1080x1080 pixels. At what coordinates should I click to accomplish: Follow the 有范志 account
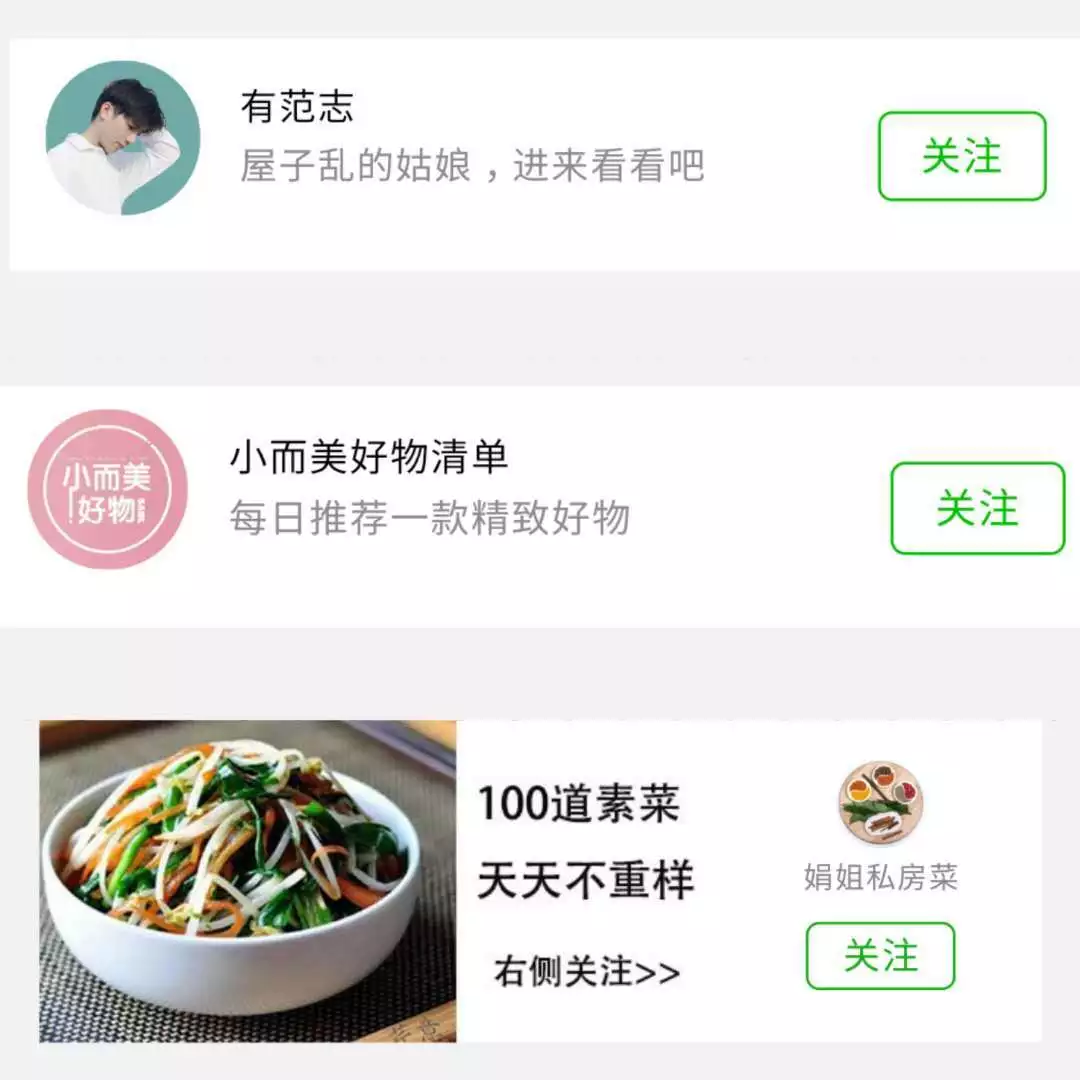click(961, 156)
